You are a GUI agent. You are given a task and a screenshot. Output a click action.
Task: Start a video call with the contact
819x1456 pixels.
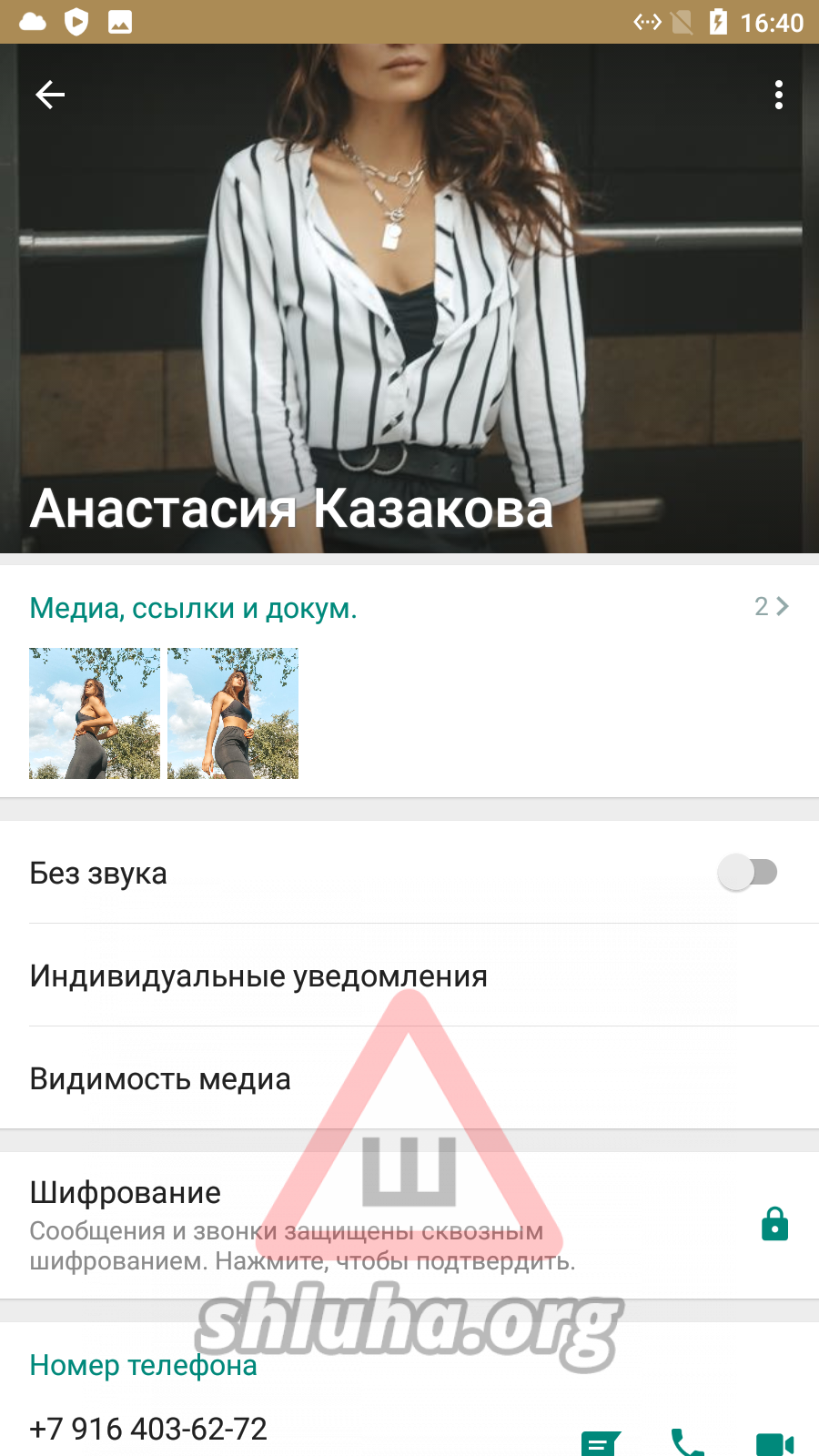pyautogui.click(x=774, y=1442)
